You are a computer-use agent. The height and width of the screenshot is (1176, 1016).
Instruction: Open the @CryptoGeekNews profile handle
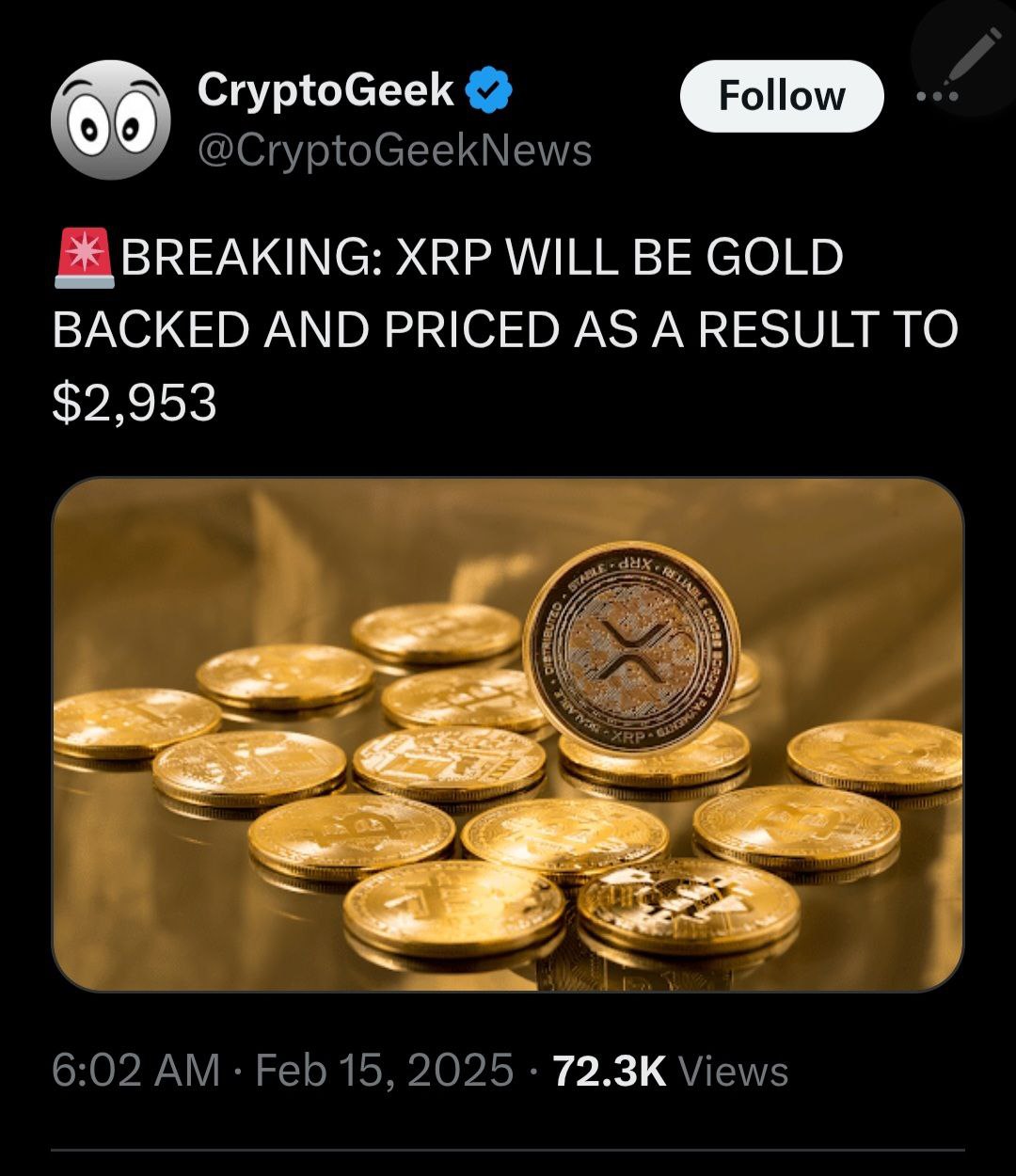coord(394,151)
